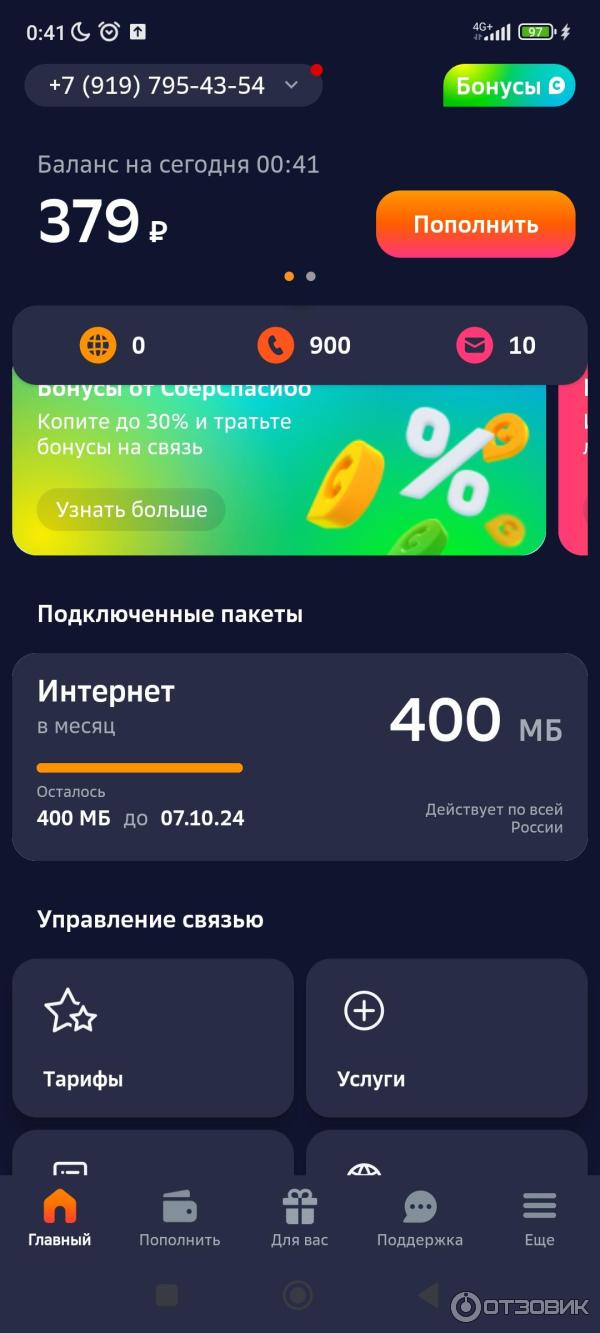Open the Бонусы button
Image resolution: width=600 pixels, height=1333 pixels.
tap(510, 86)
